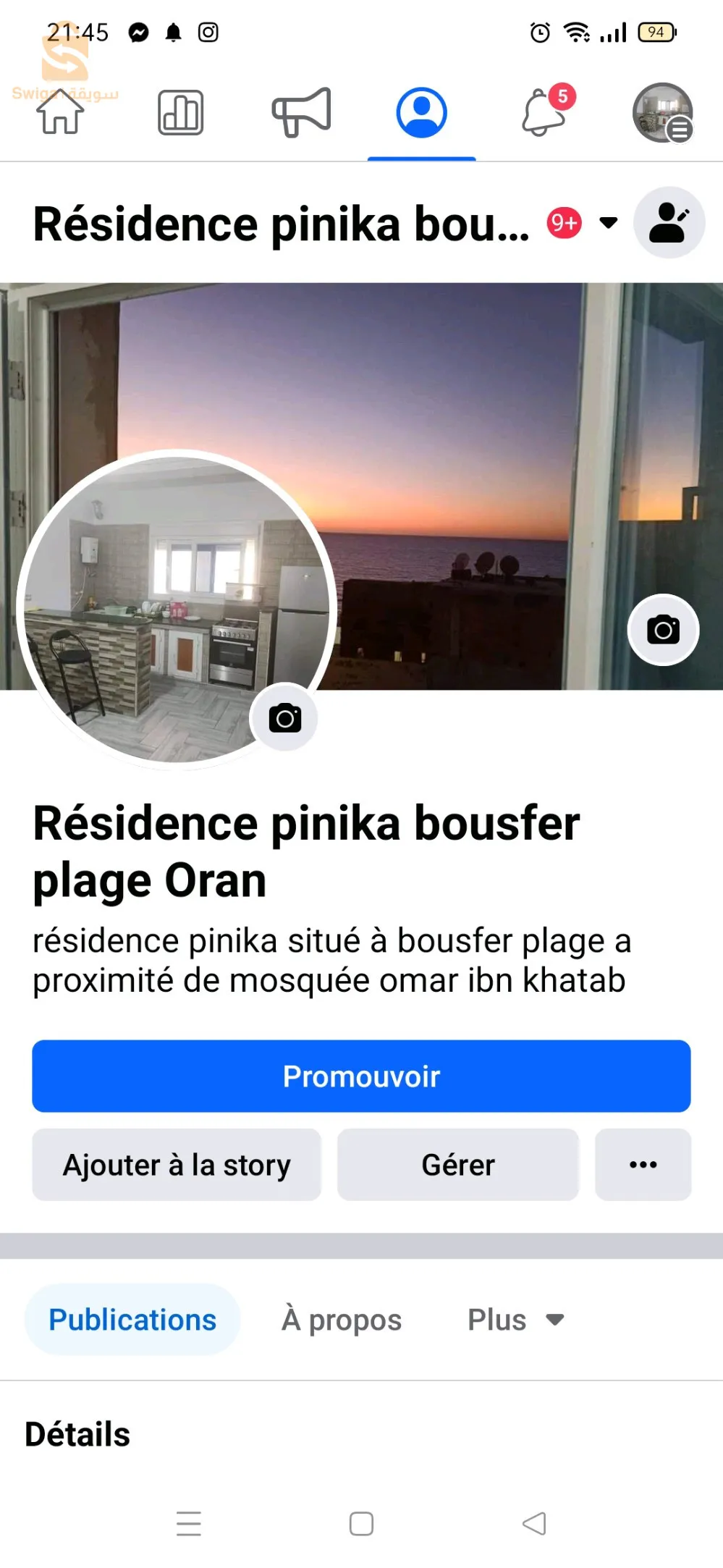Open the ads megaphone tab
Viewport: 723px width, 1568px height.
[302, 112]
